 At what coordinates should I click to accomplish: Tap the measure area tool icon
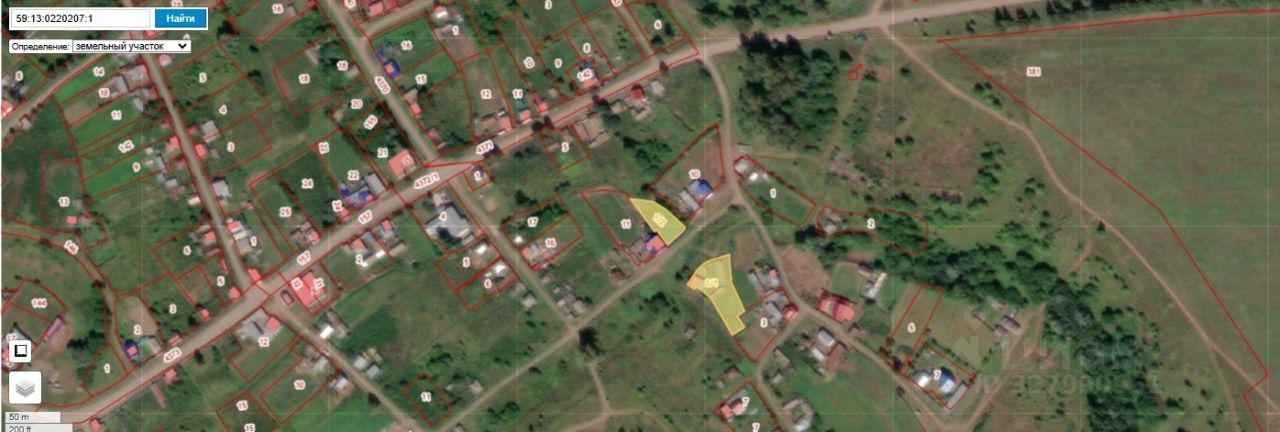point(21,351)
